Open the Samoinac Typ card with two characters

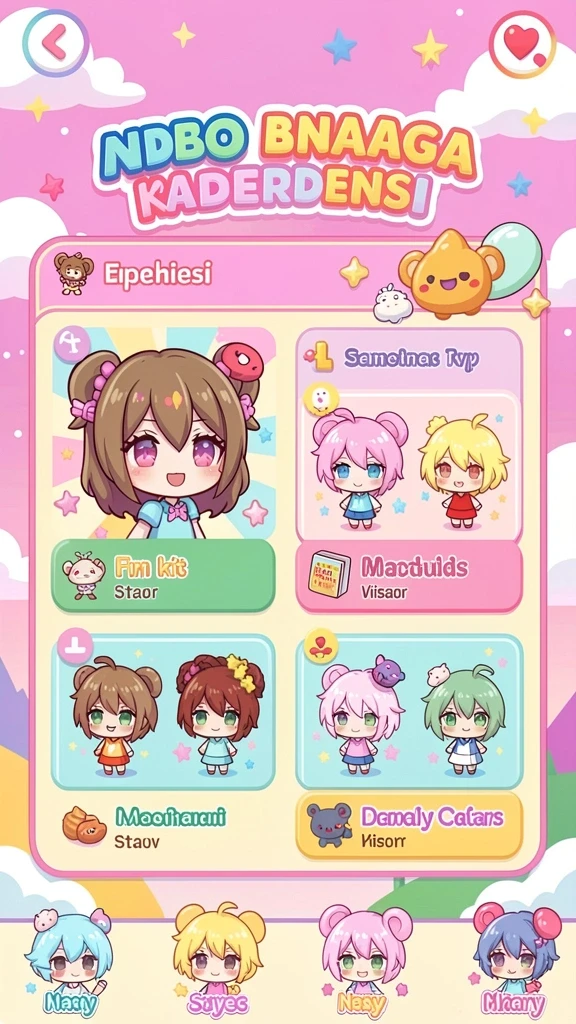click(x=409, y=434)
